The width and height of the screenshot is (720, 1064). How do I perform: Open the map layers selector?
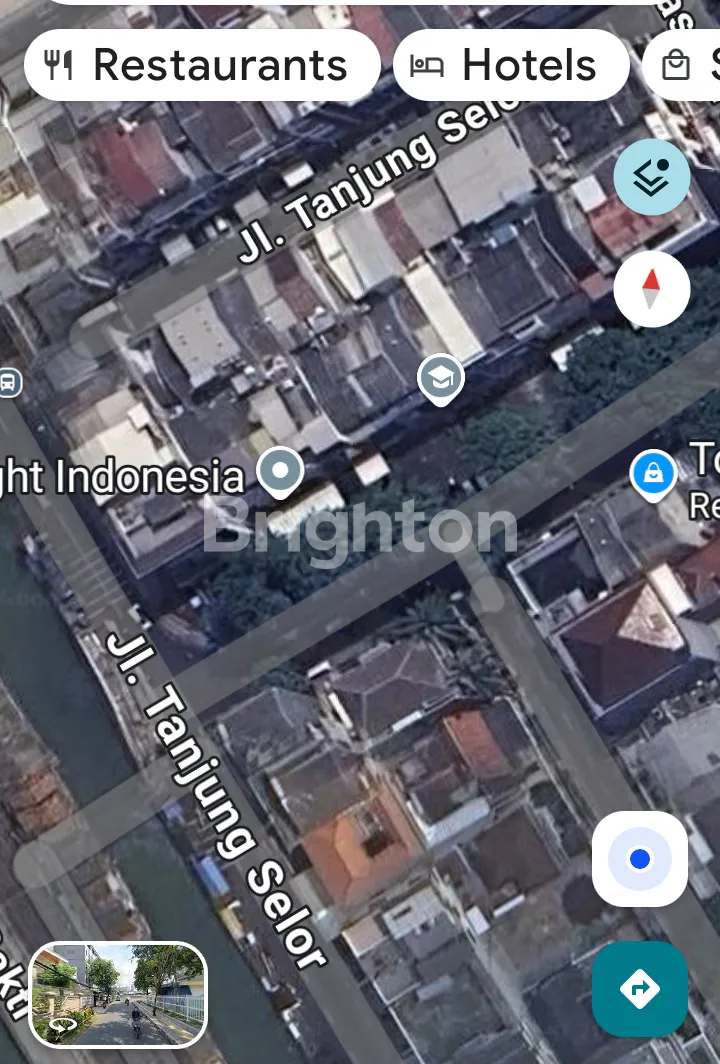[x=651, y=177]
